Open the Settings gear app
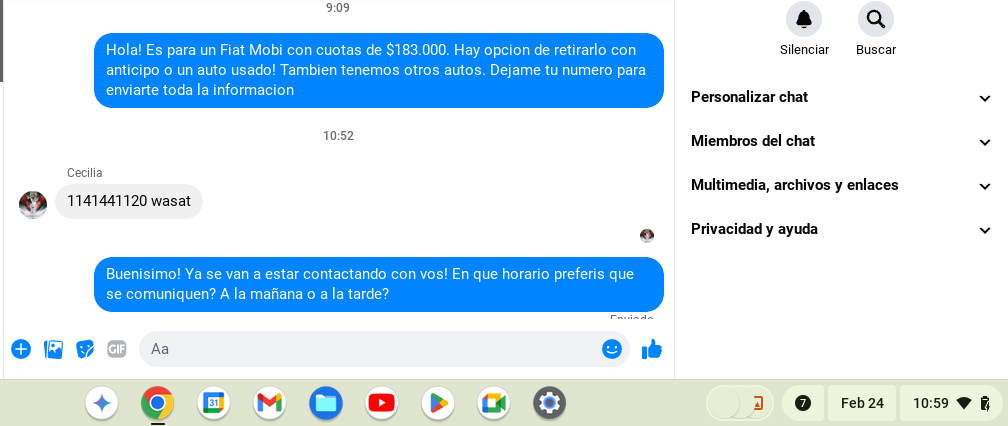This screenshot has height=426, width=1008. 549,403
